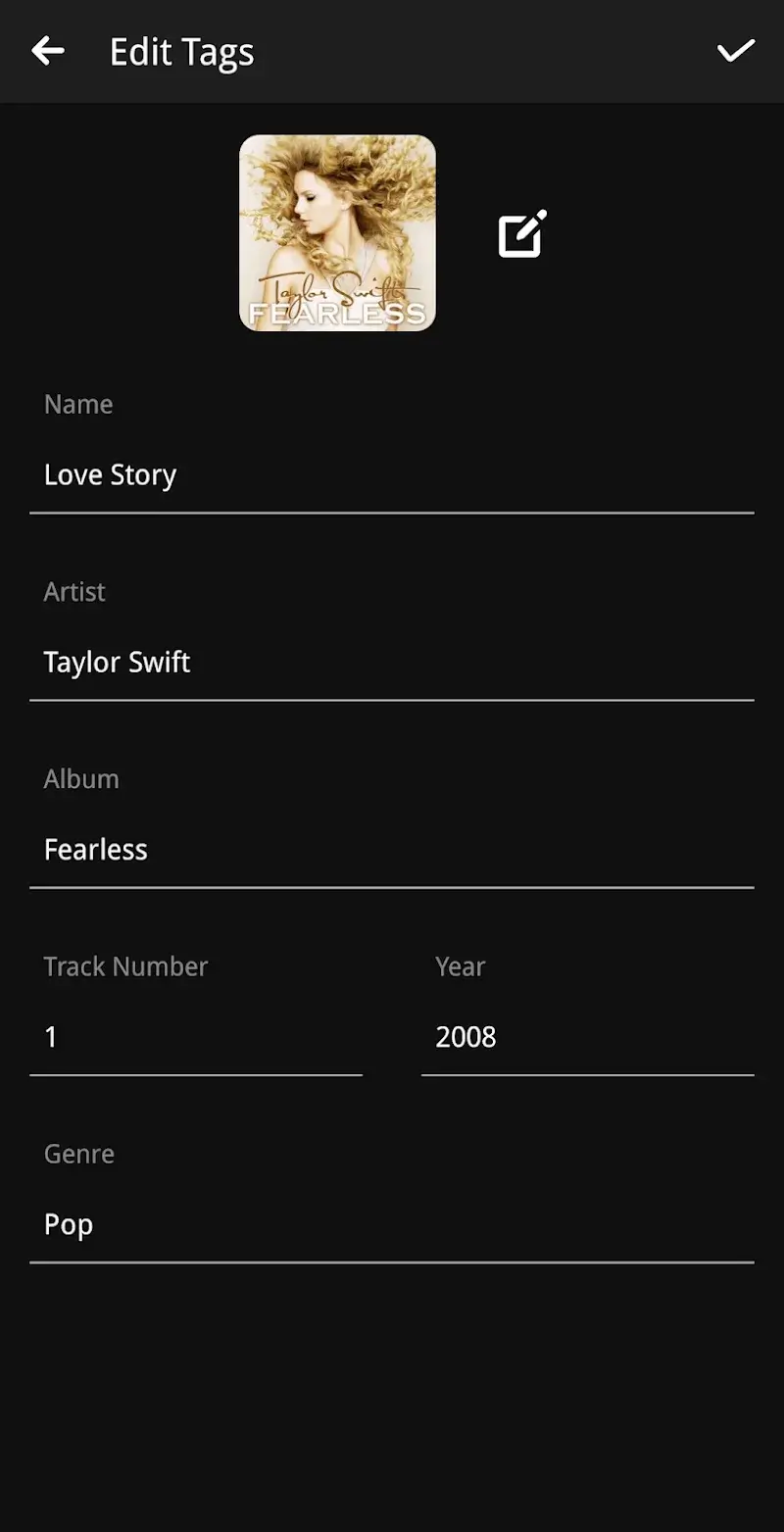Image resolution: width=784 pixels, height=1532 pixels.
Task: Go back from Edit Tags
Action: point(47,51)
